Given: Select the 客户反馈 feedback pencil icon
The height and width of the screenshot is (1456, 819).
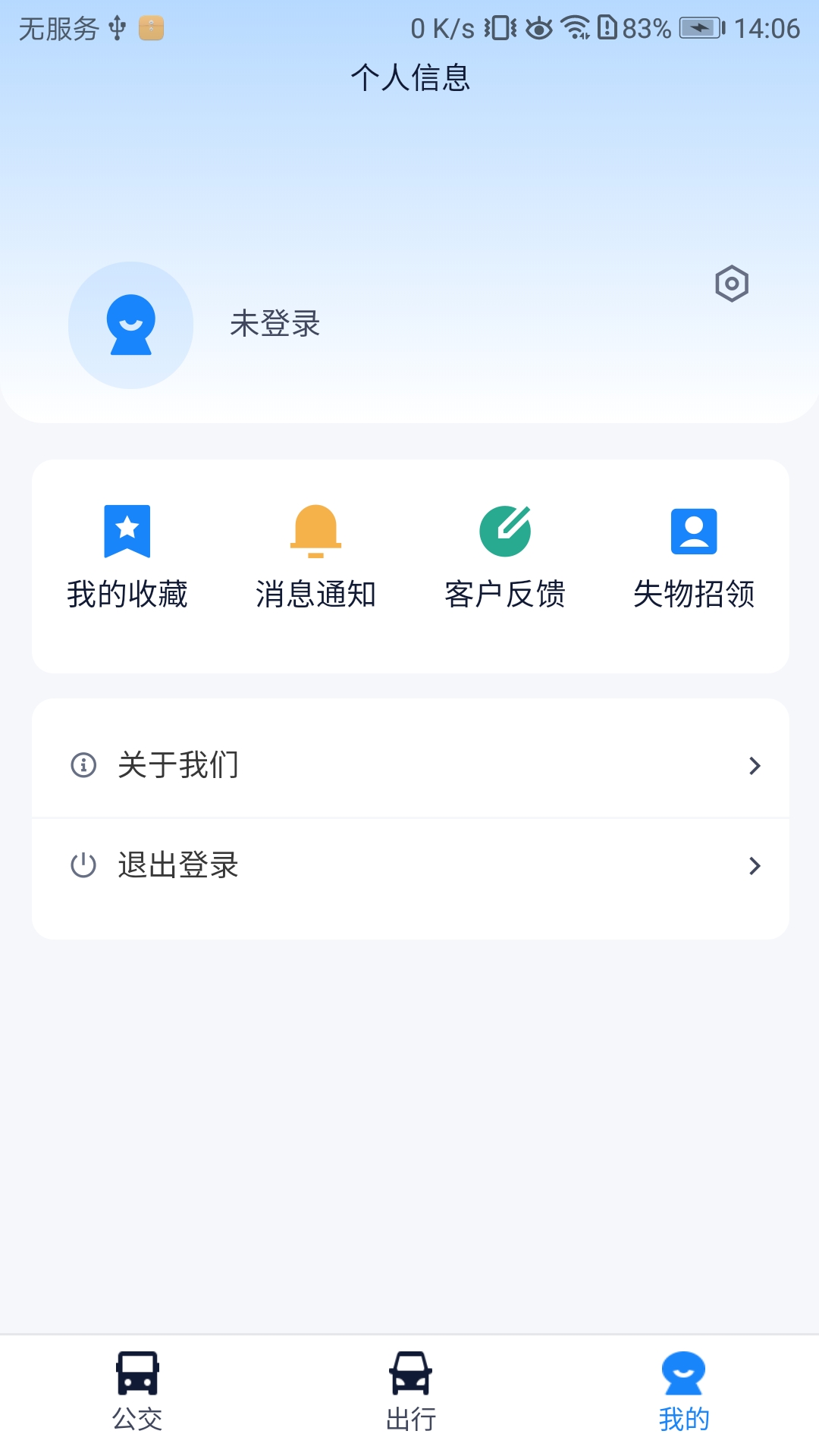Looking at the screenshot, I should coord(506,531).
